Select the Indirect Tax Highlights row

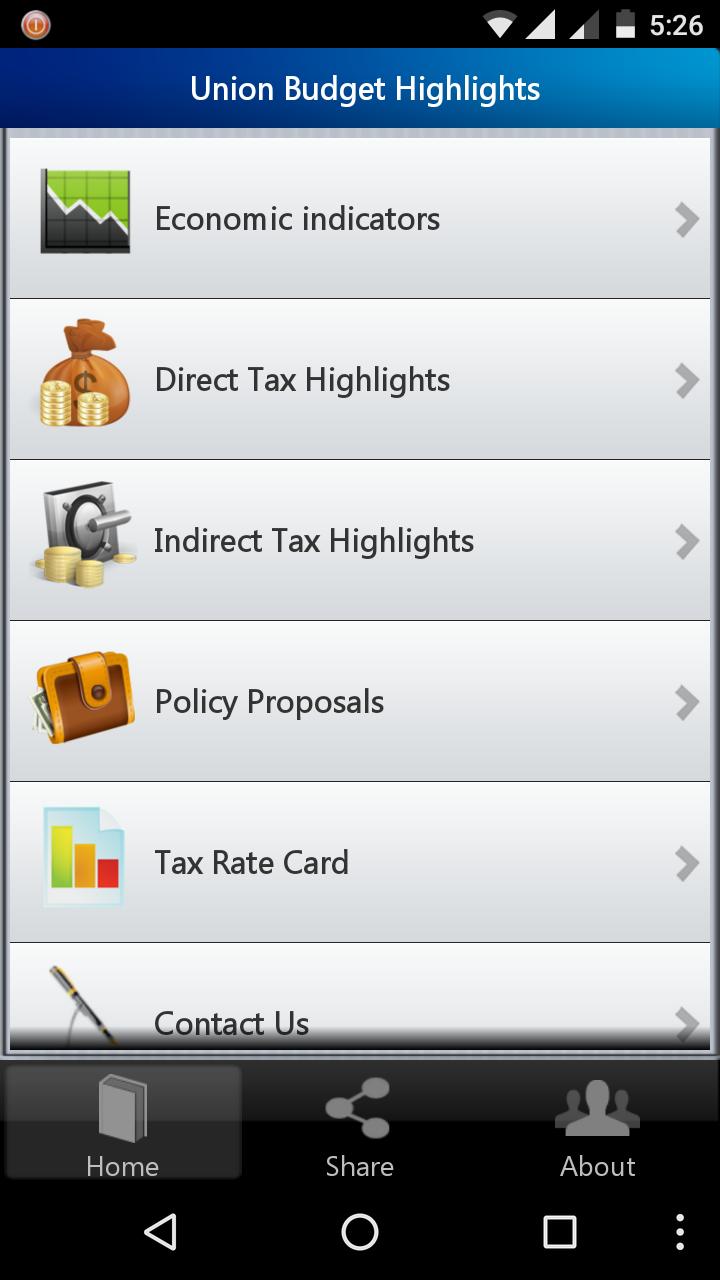[x=360, y=540]
